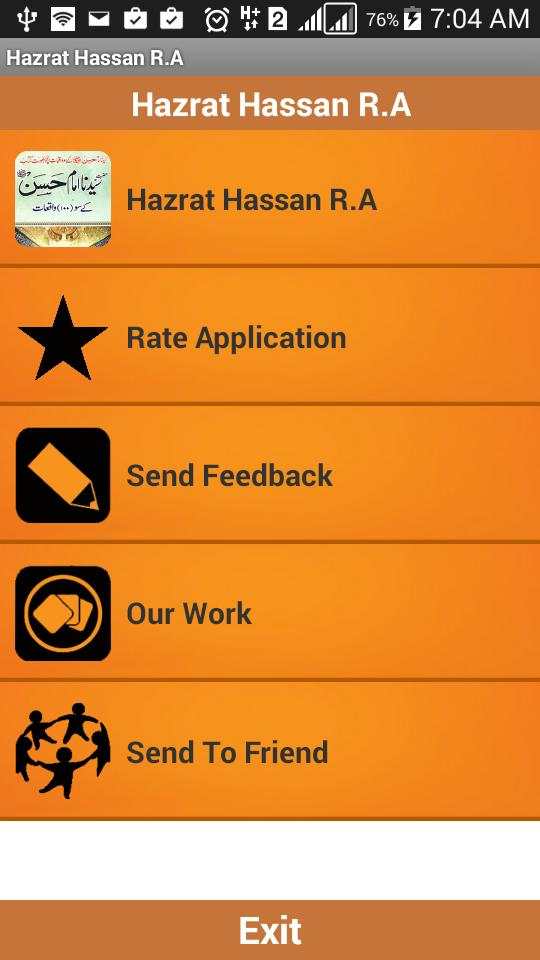
Task: Open Send Feedback
Action: (270, 474)
